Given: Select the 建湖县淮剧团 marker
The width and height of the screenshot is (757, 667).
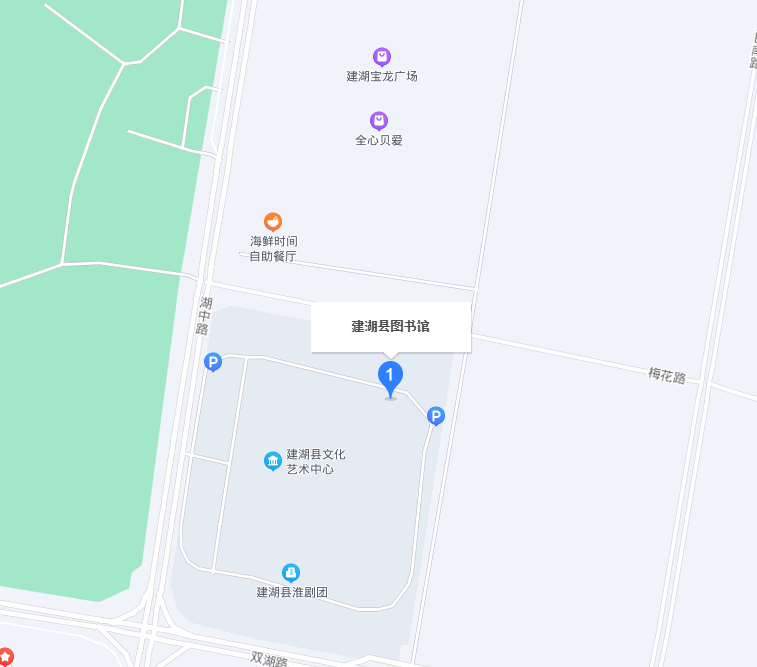Looking at the screenshot, I should tap(291, 572).
